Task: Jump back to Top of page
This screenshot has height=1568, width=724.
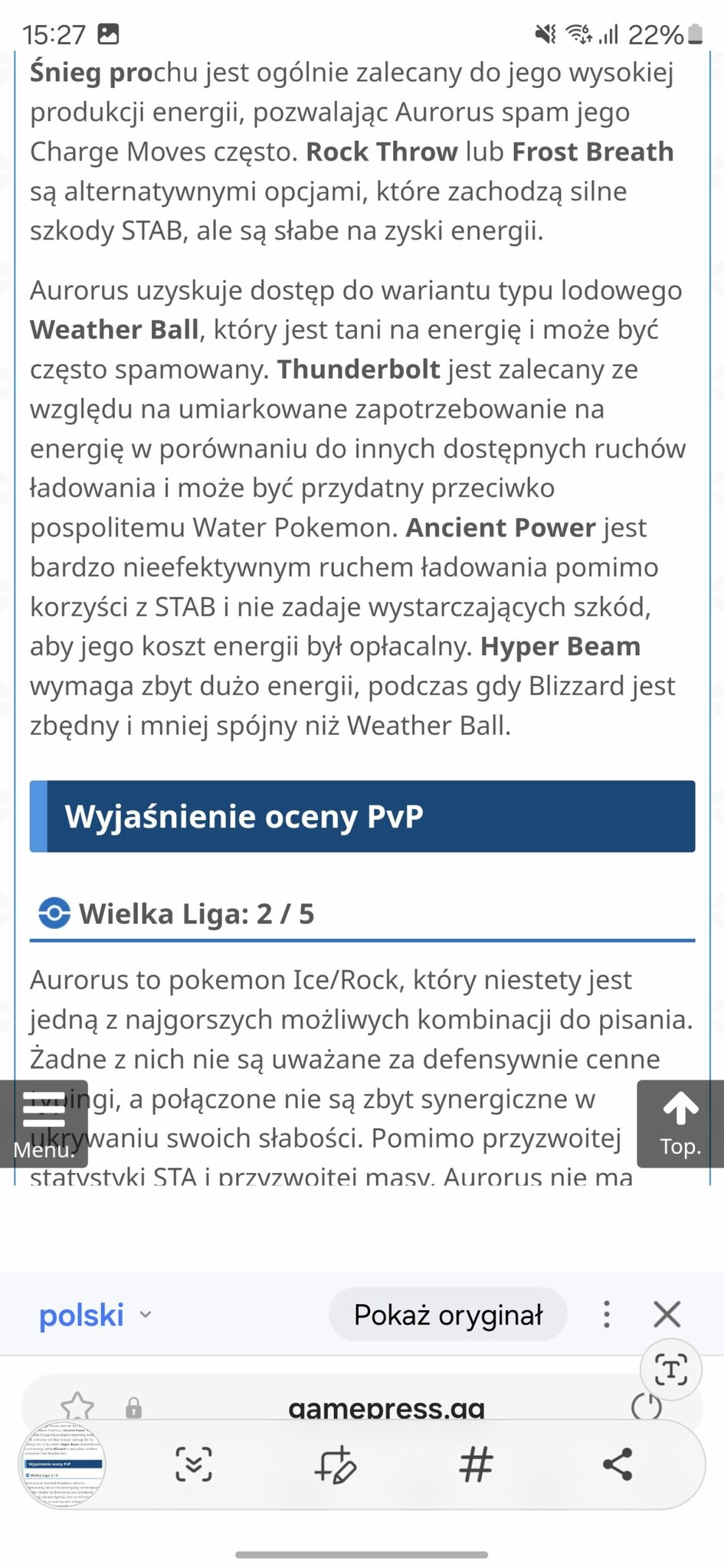Action: point(680,1123)
